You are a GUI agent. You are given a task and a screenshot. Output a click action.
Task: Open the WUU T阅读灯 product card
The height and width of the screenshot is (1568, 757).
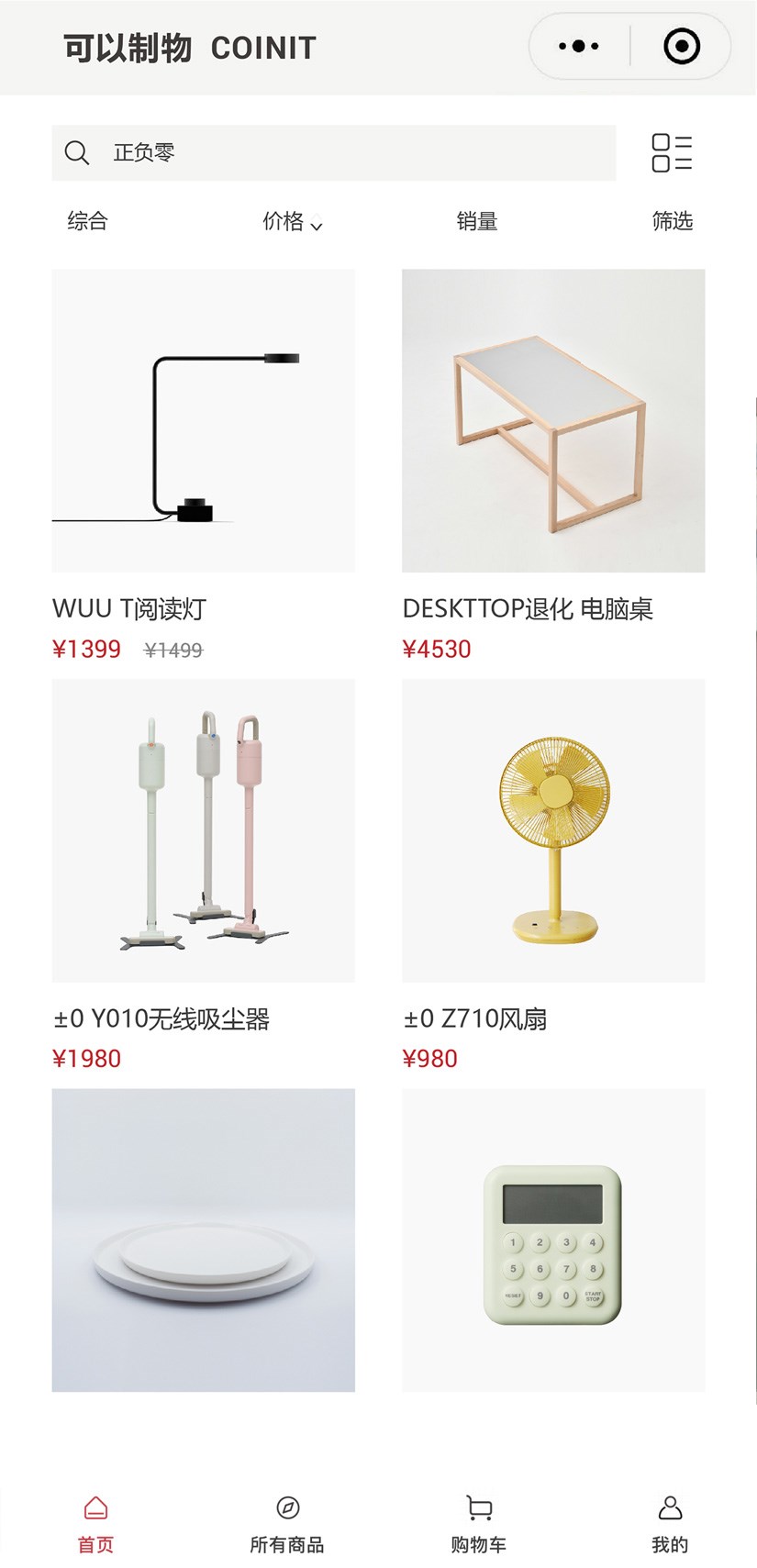[203, 421]
